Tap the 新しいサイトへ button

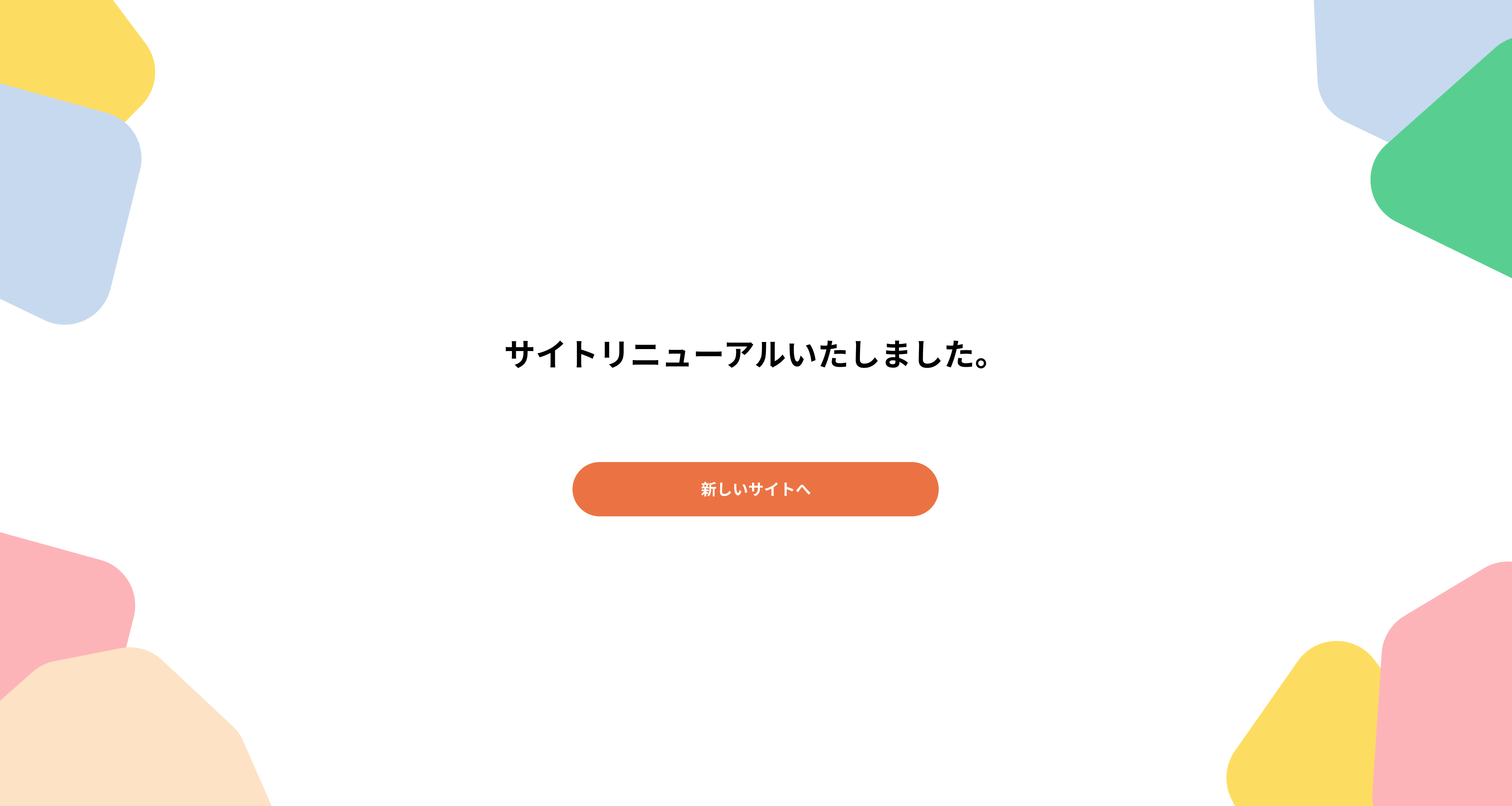point(755,489)
